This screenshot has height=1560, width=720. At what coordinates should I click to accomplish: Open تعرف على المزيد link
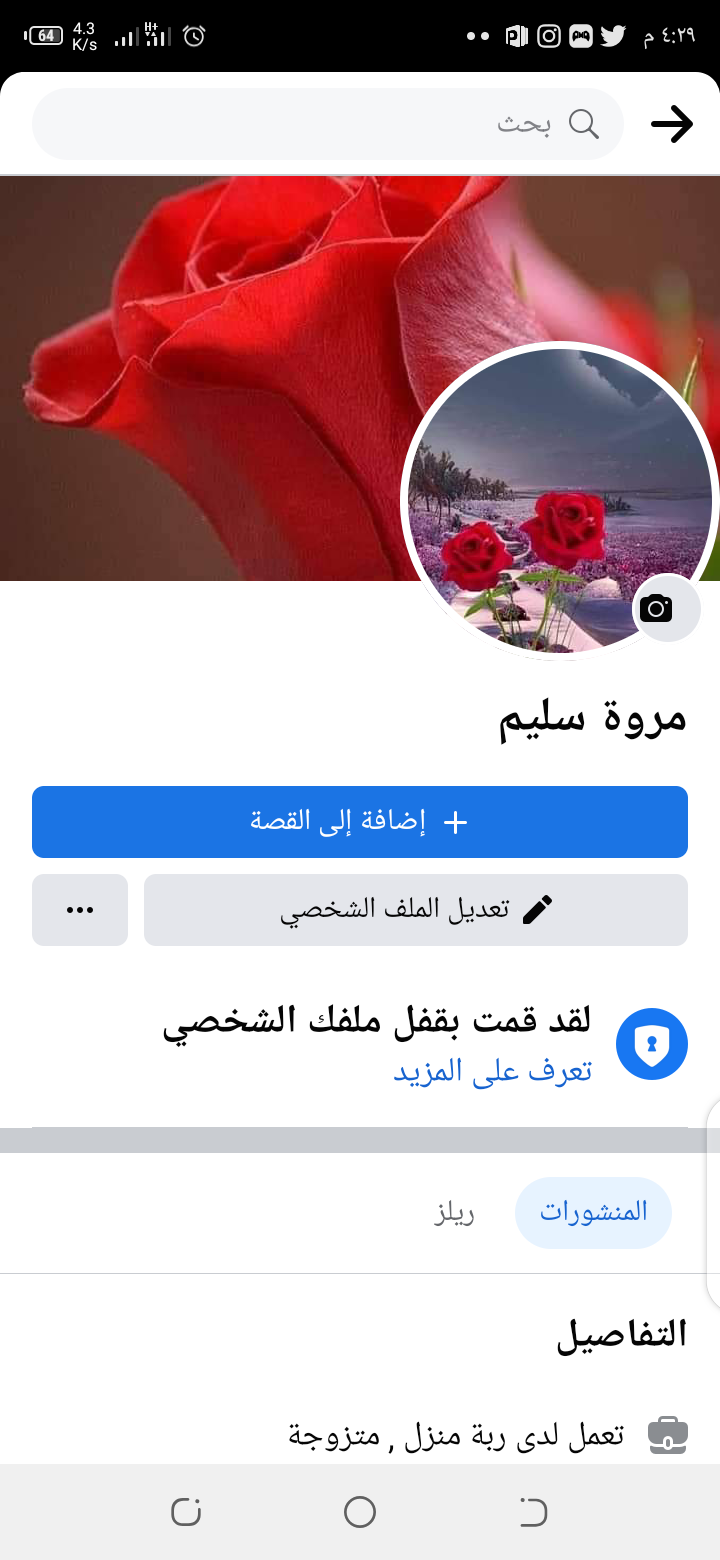[492, 1071]
